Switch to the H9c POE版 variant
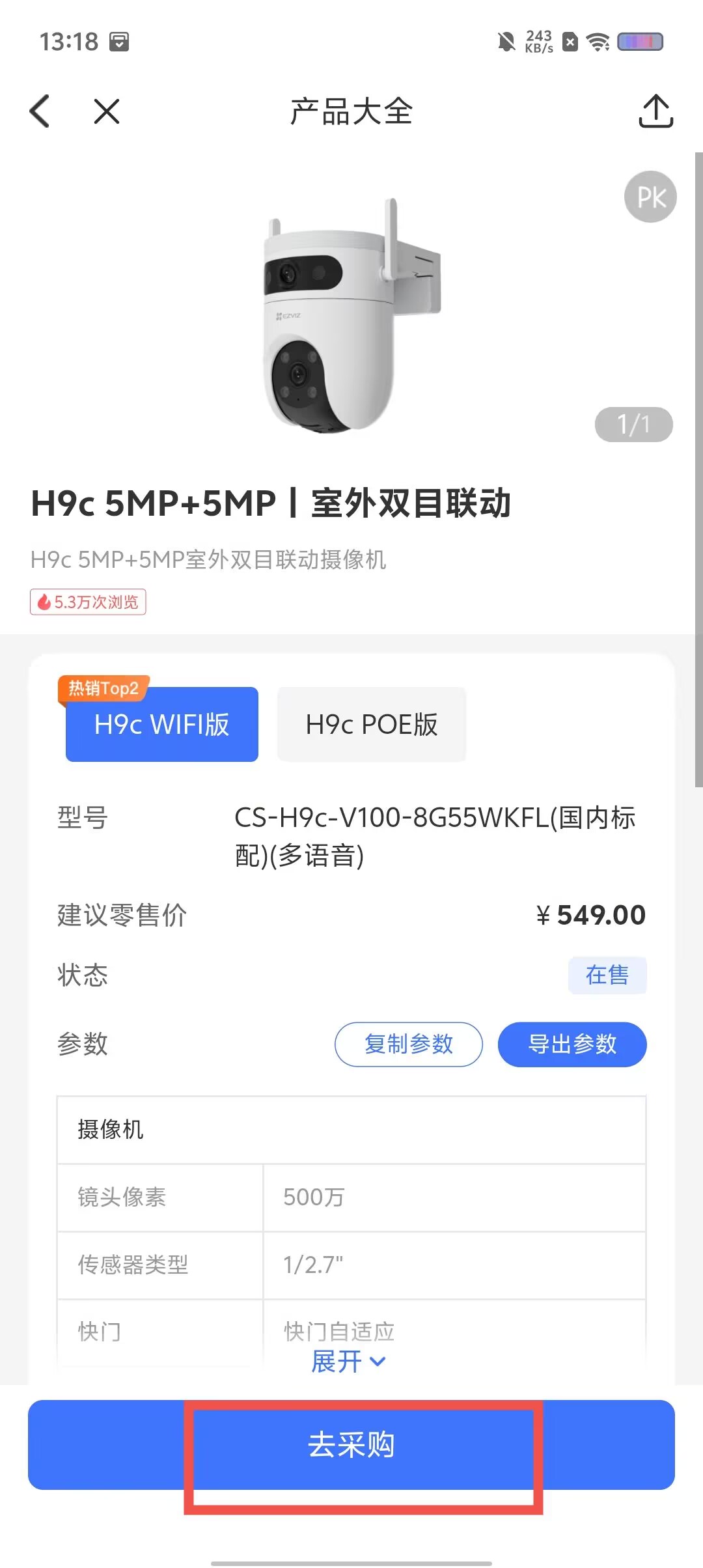This screenshot has height=1568, width=703. (372, 724)
